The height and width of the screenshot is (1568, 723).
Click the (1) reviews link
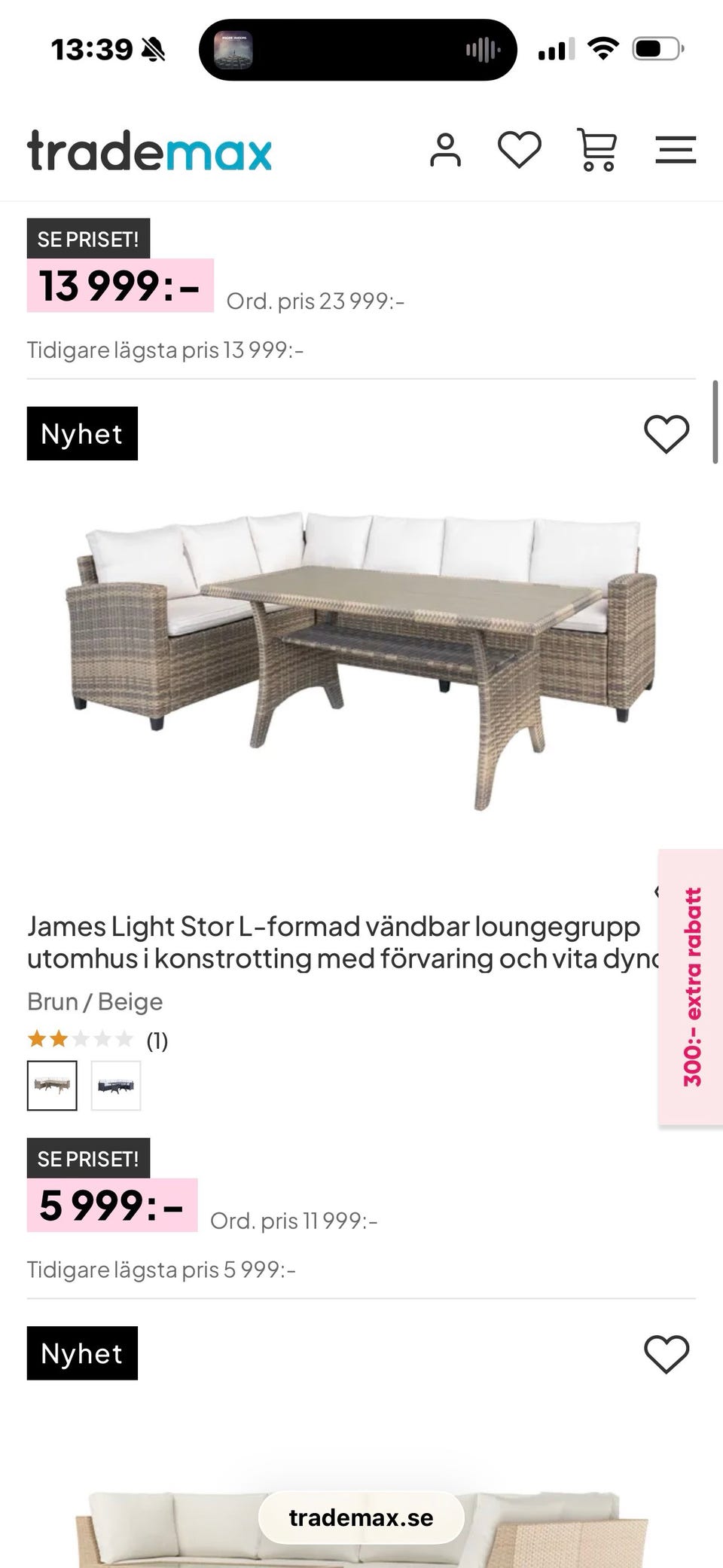tap(157, 1041)
